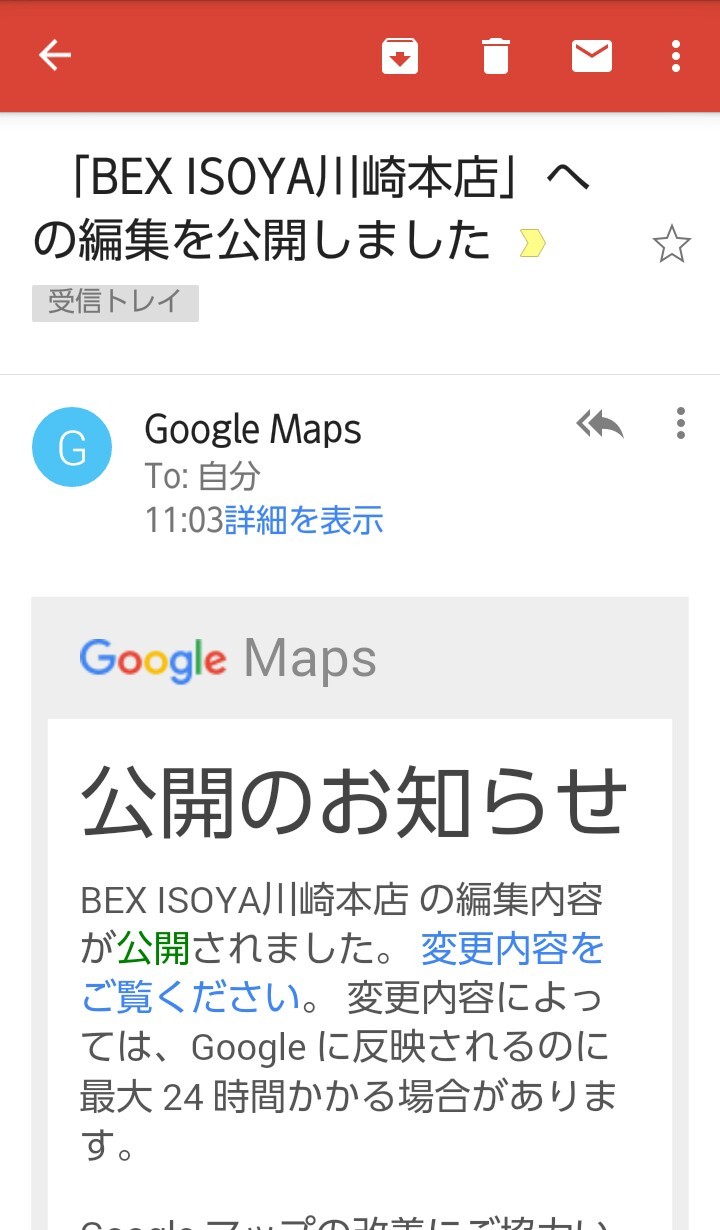Archive this email

(x=399, y=56)
